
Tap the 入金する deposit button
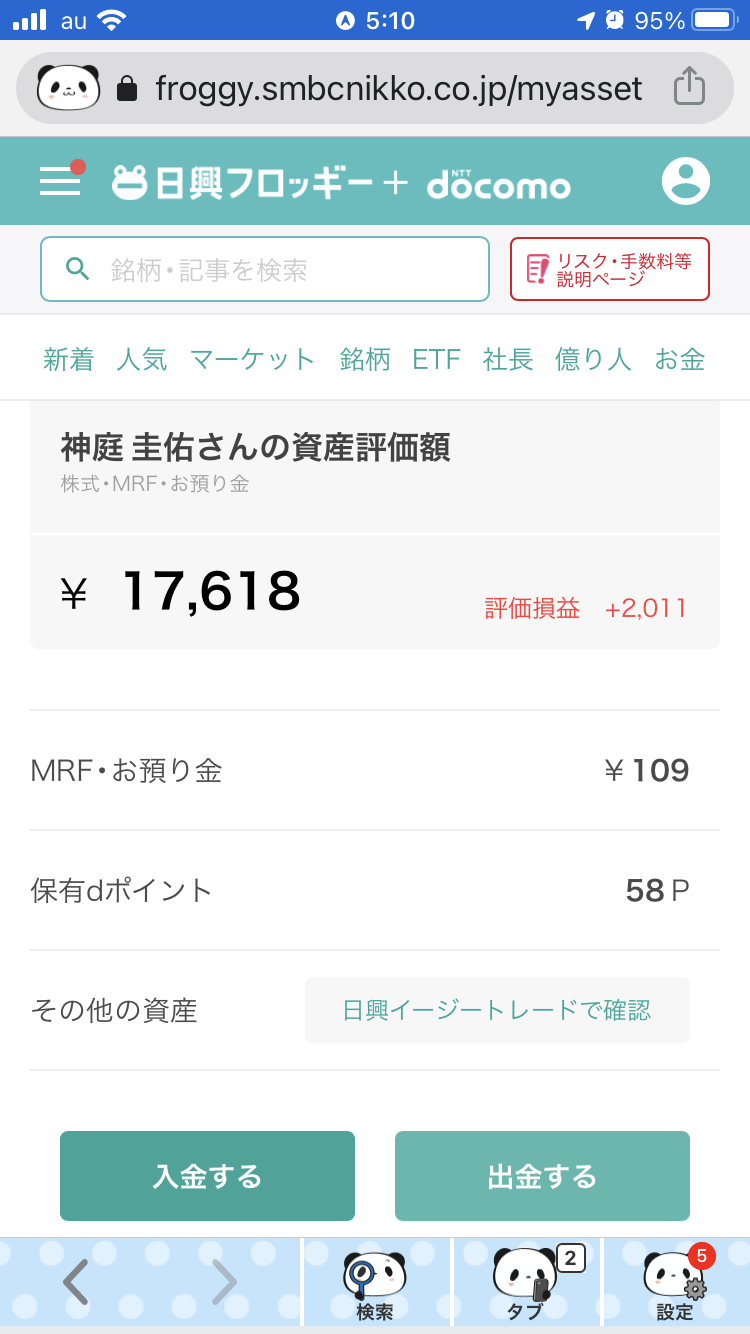pos(207,1176)
